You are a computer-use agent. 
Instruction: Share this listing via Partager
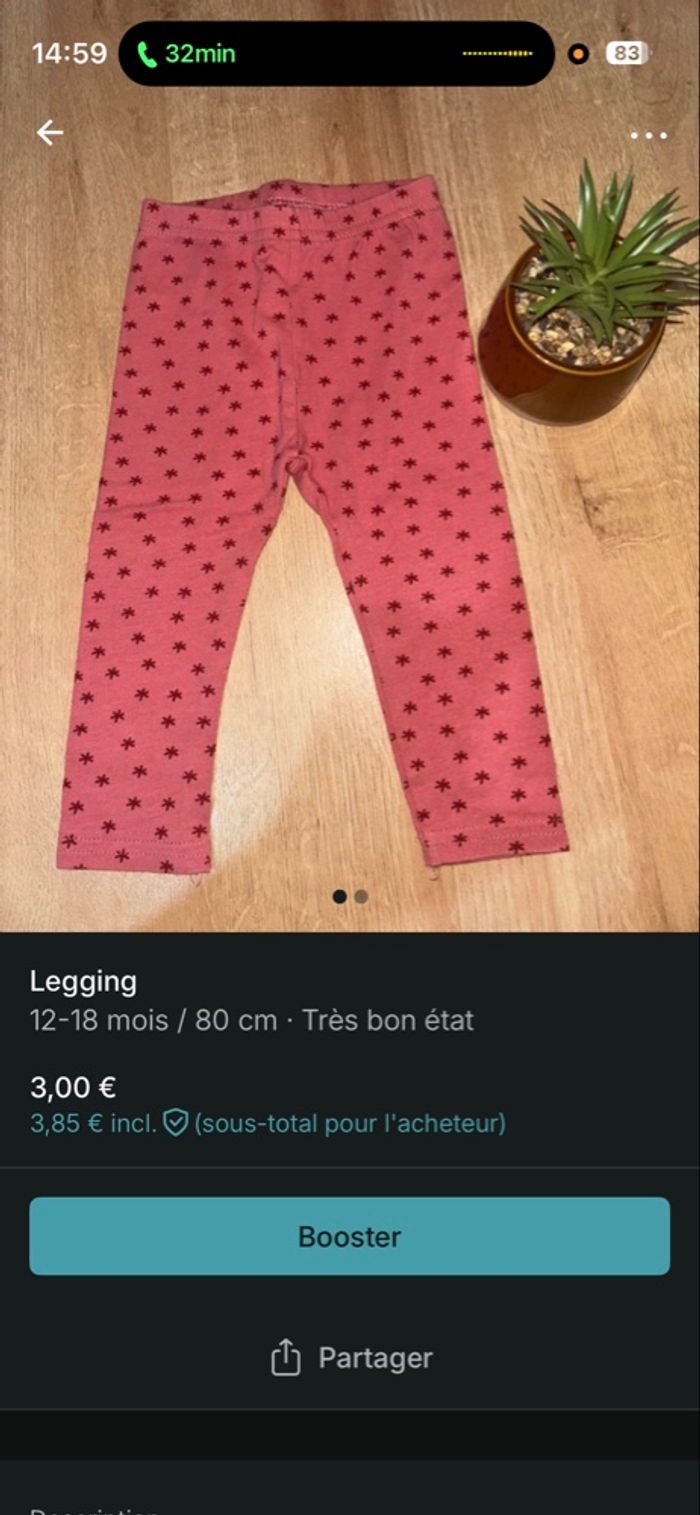coord(351,1358)
